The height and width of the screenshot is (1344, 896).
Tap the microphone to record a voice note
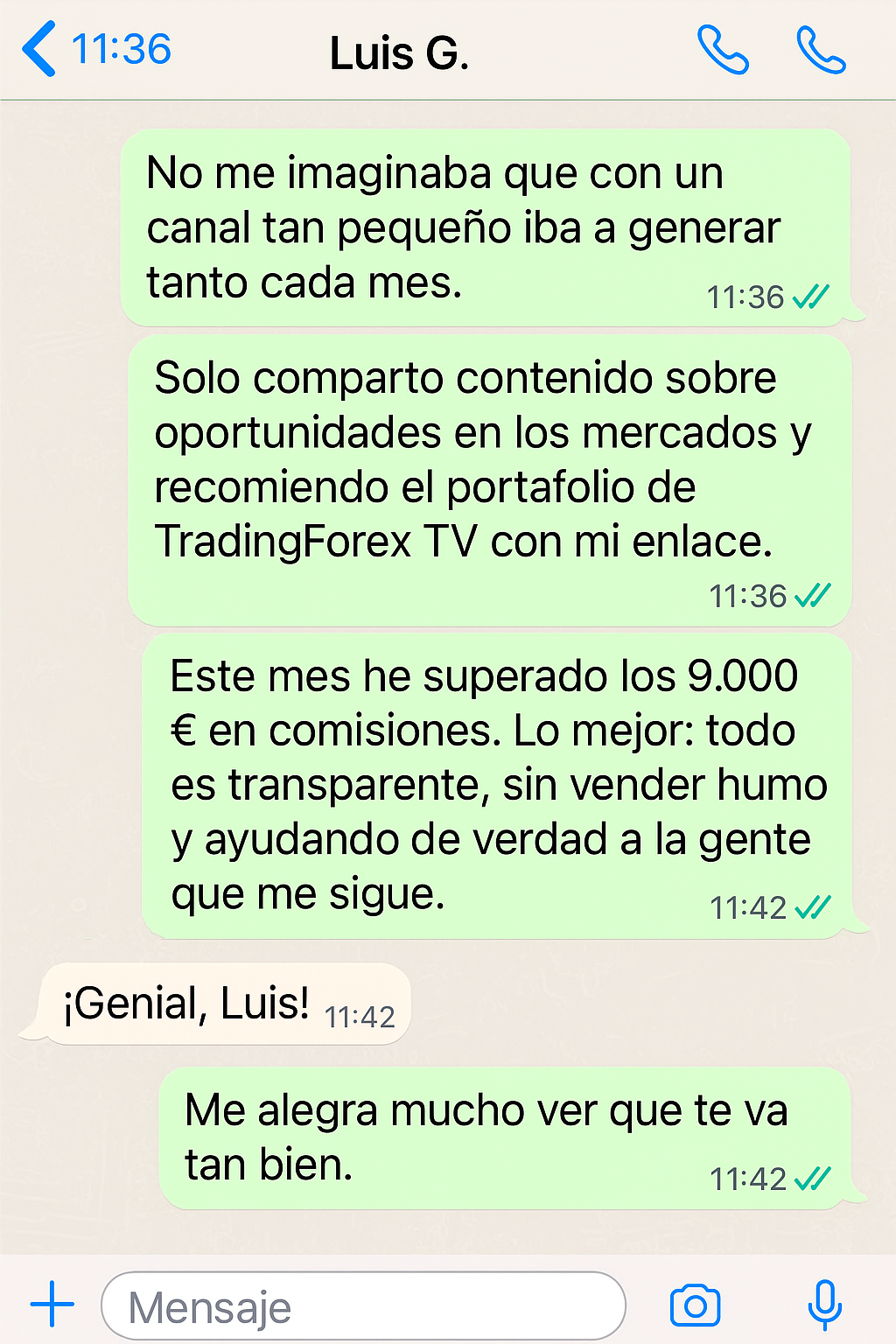[823, 1304]
